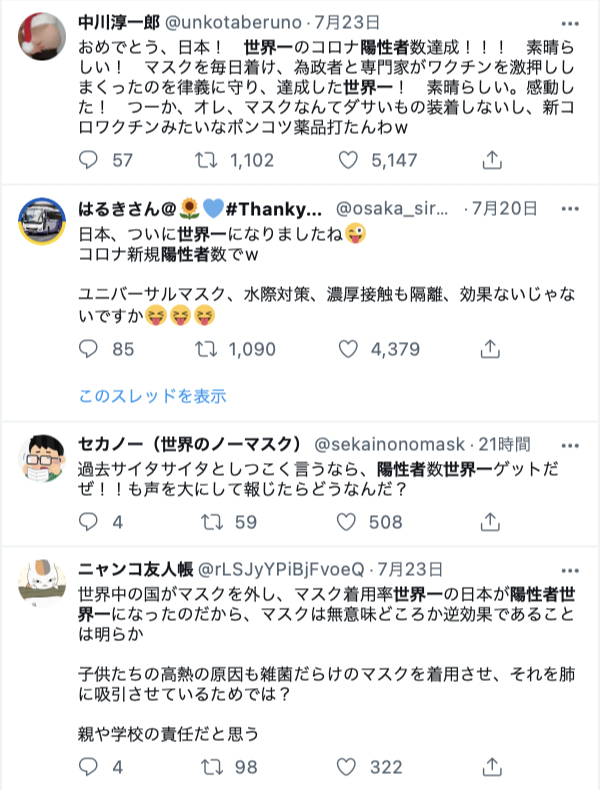
Task: Like セカノー's tweet
Action: 348,521
